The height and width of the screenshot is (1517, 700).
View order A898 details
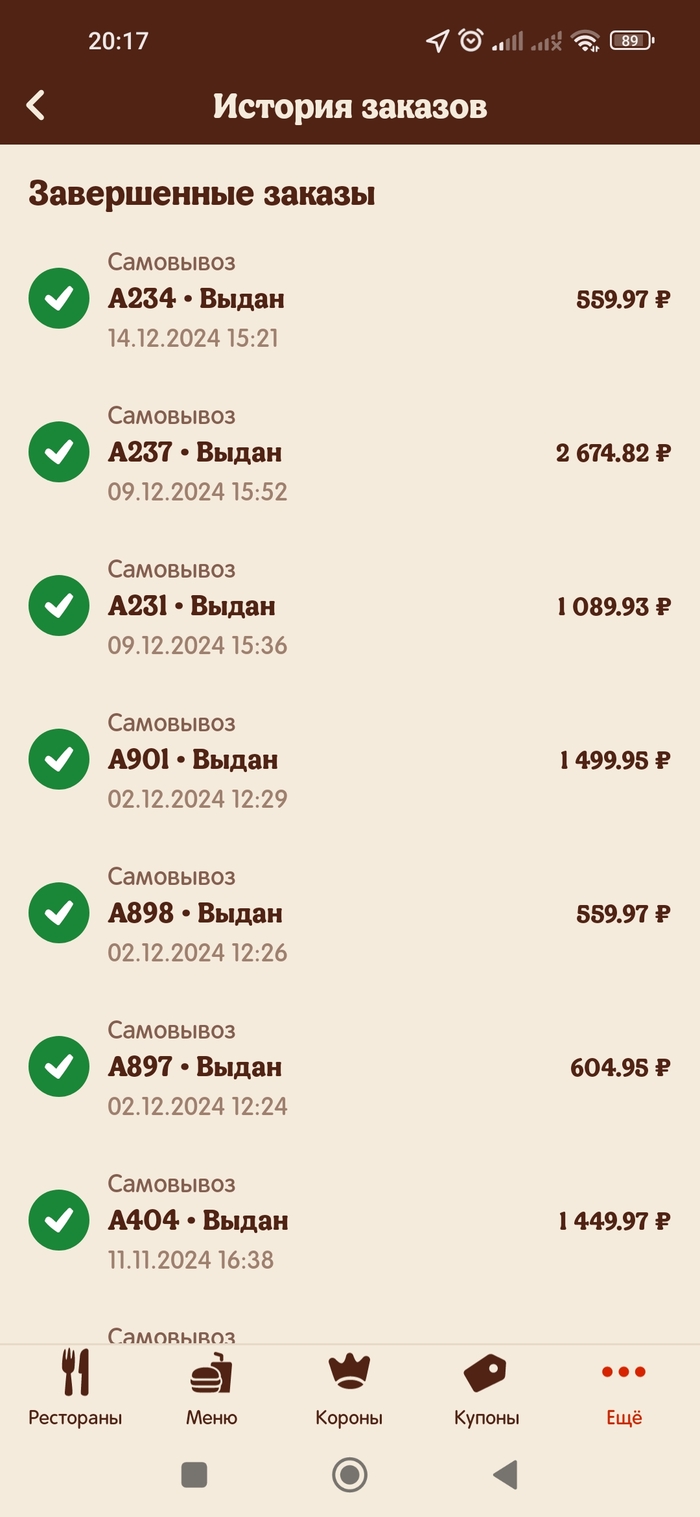click(x=349, y=914)
